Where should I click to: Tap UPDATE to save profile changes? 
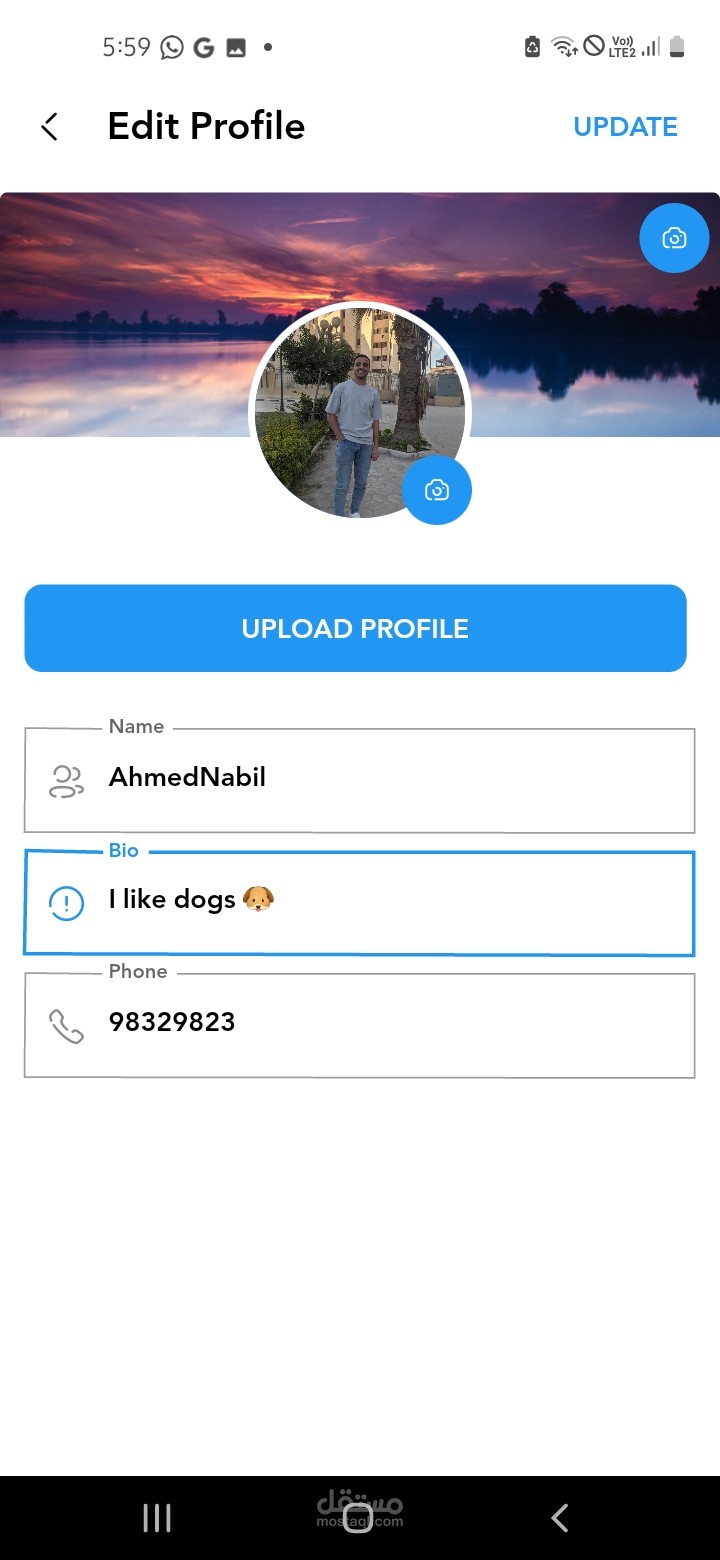pyautogui.click(x=625, y=127)
